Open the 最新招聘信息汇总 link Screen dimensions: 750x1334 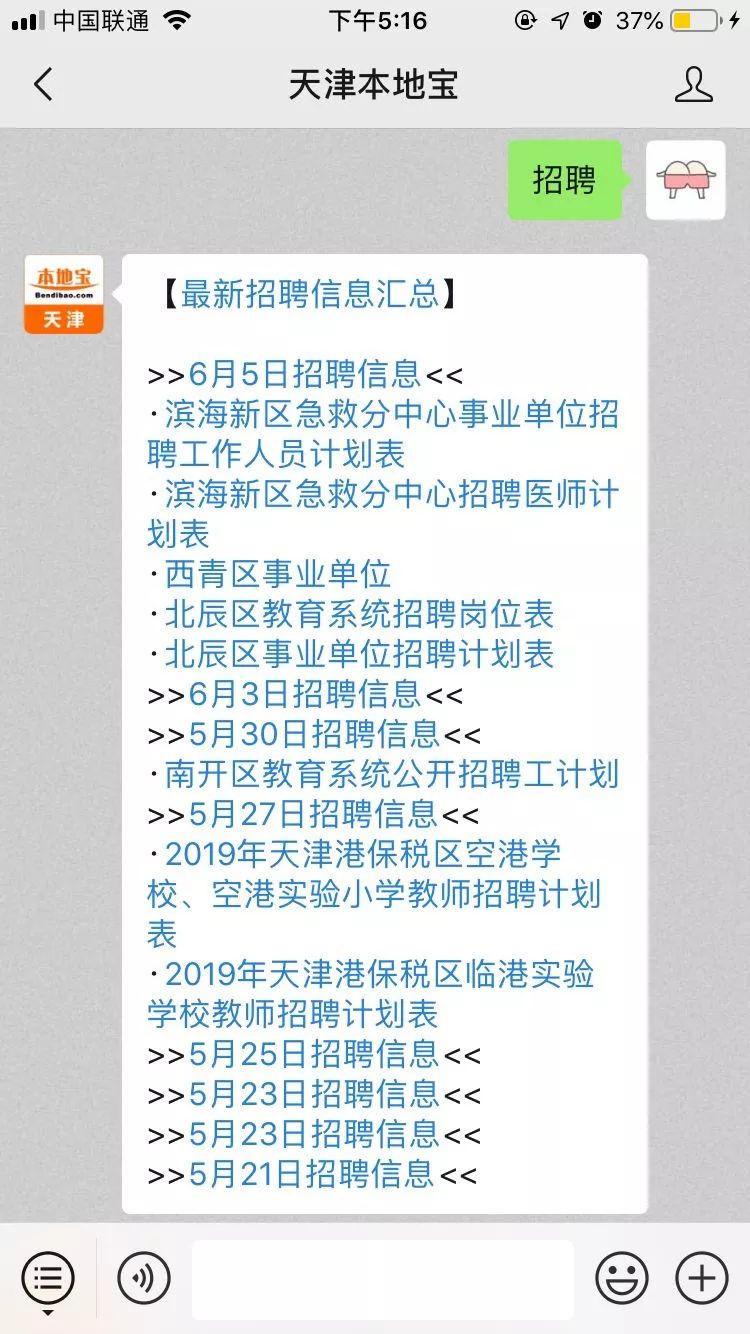point(310,294)
